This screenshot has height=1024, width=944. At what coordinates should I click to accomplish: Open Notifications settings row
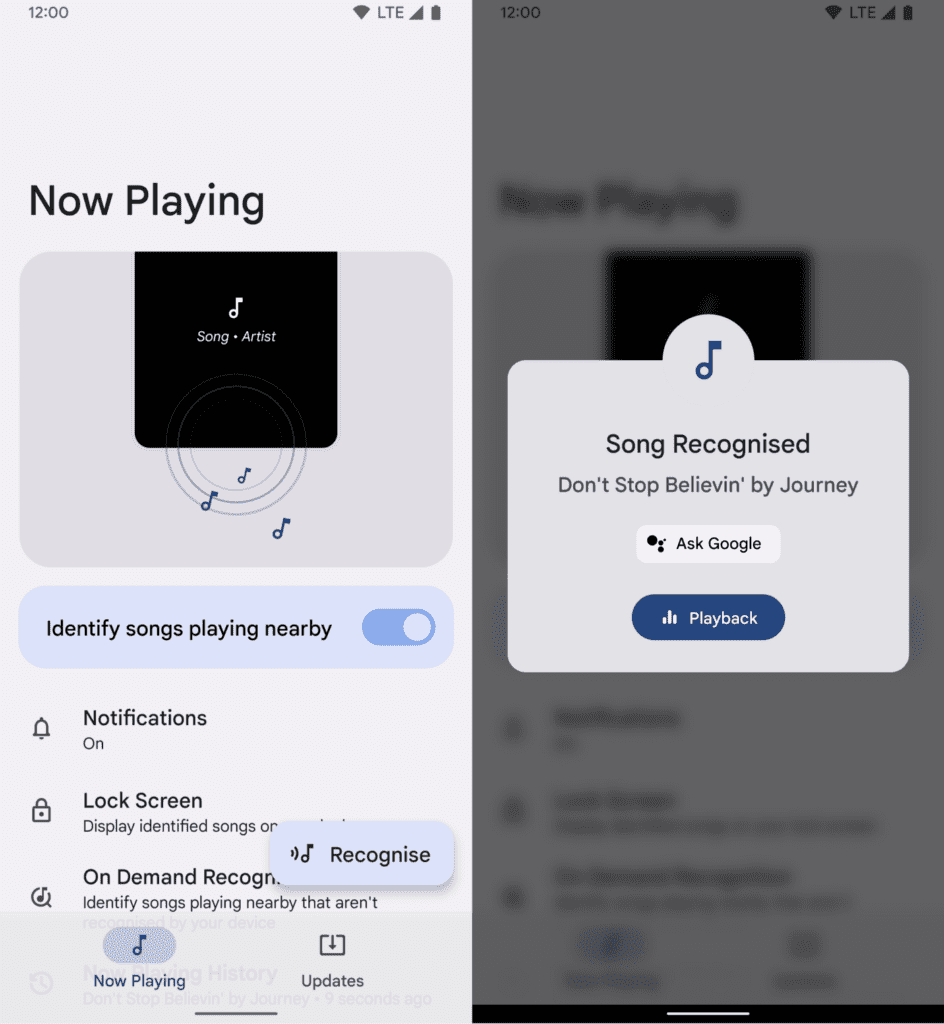[145, 729]
